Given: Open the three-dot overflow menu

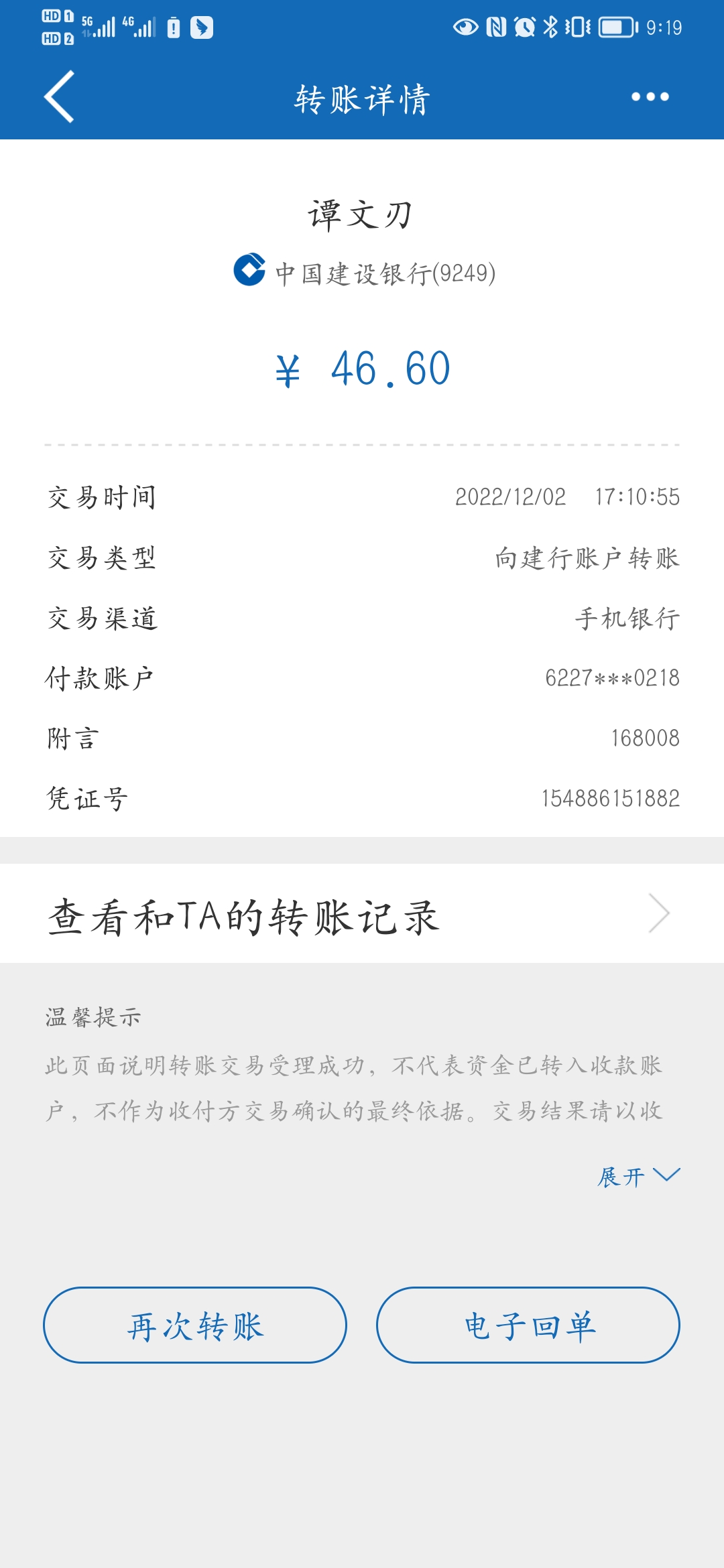Looking at the screenshot, I should (650, 97).
